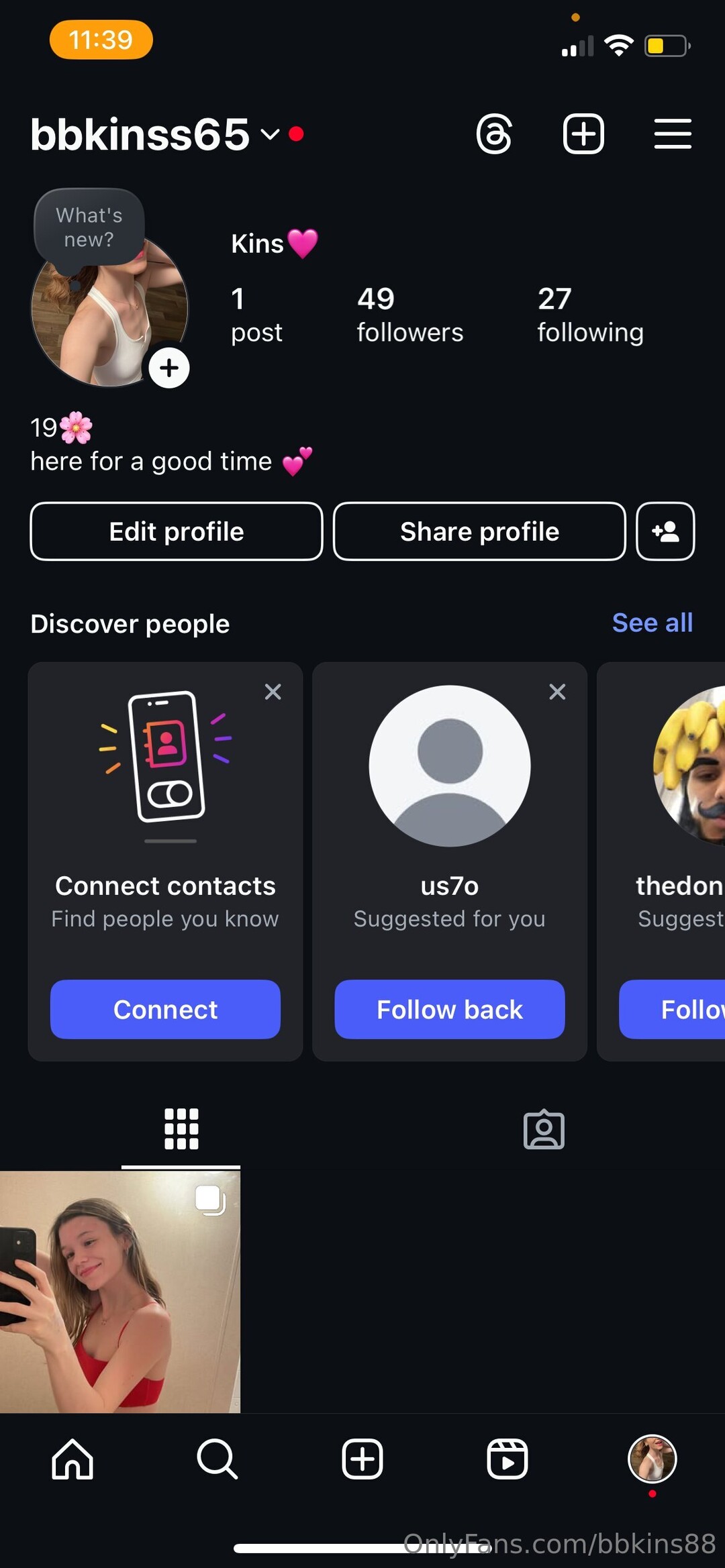Open the What's new note bubble
Image resolution: width=725 pixels, height=1568 pixels.
click(x=89, y=227)
